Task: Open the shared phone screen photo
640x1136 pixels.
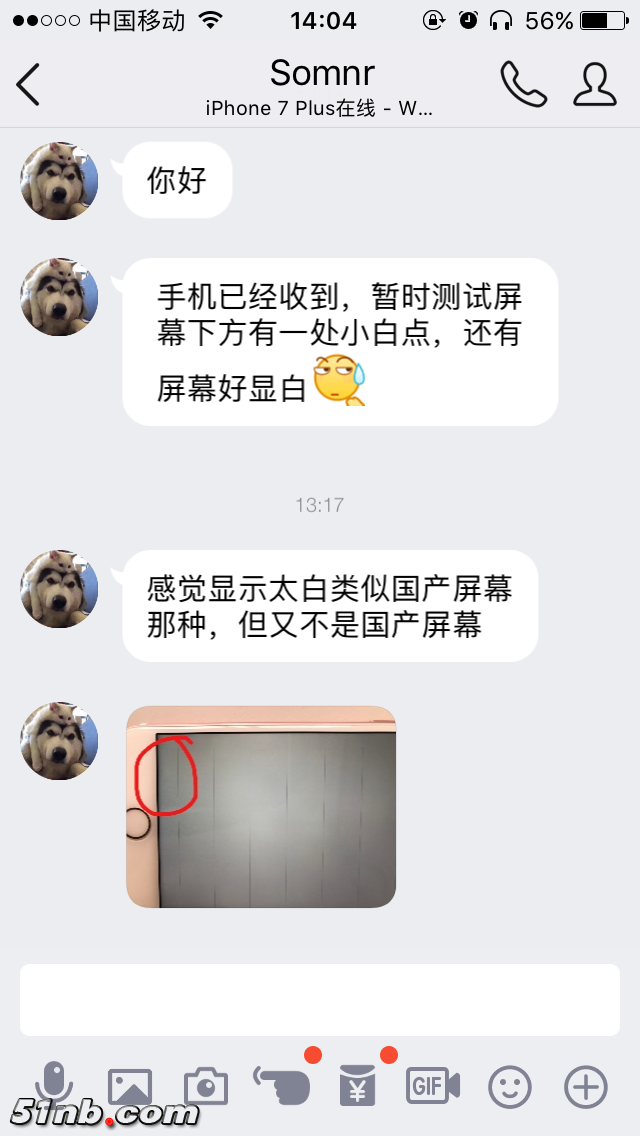Action: tap(261, 806)
